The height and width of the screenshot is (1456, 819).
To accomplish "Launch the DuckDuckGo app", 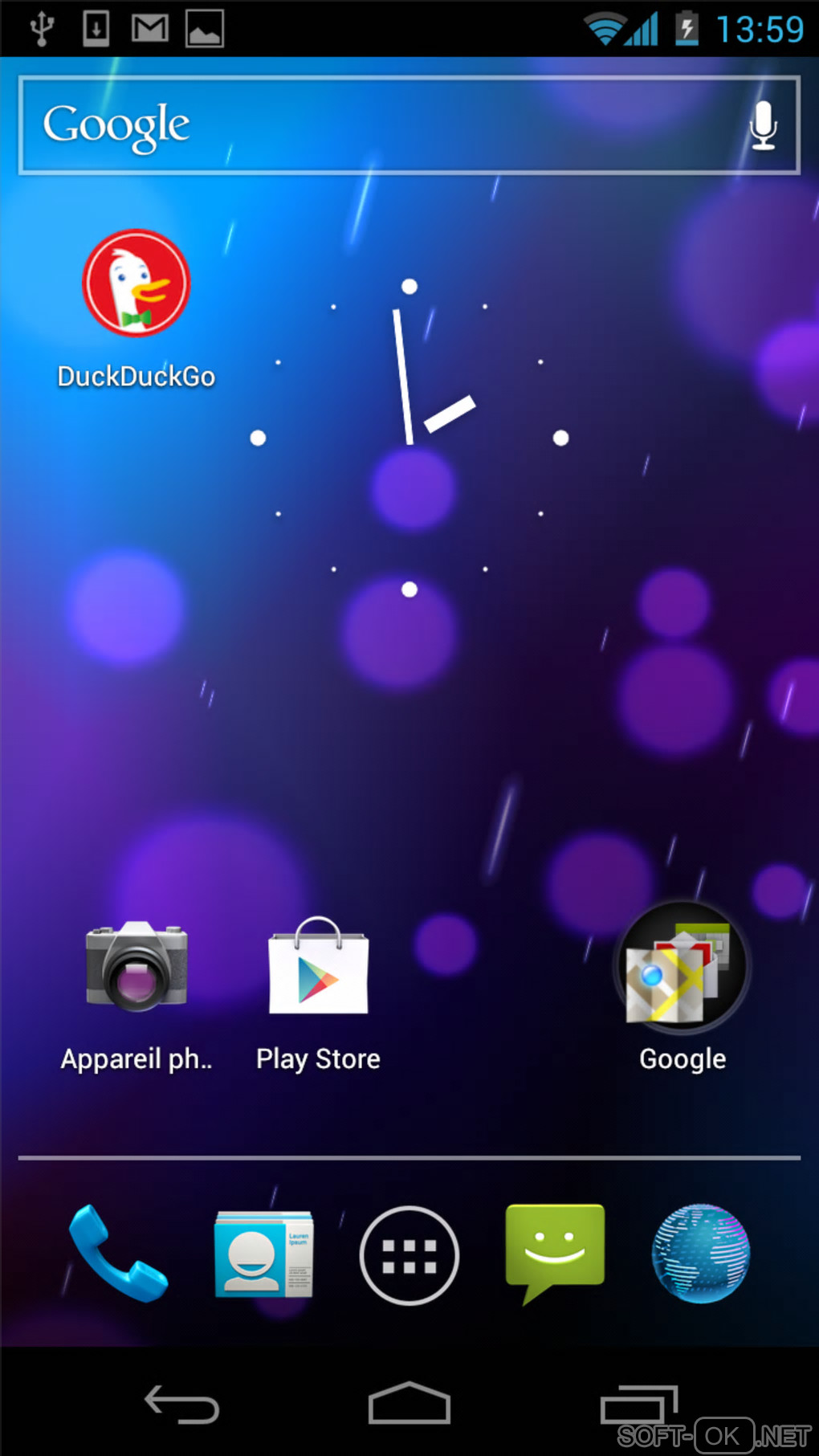I will point(136,283).
